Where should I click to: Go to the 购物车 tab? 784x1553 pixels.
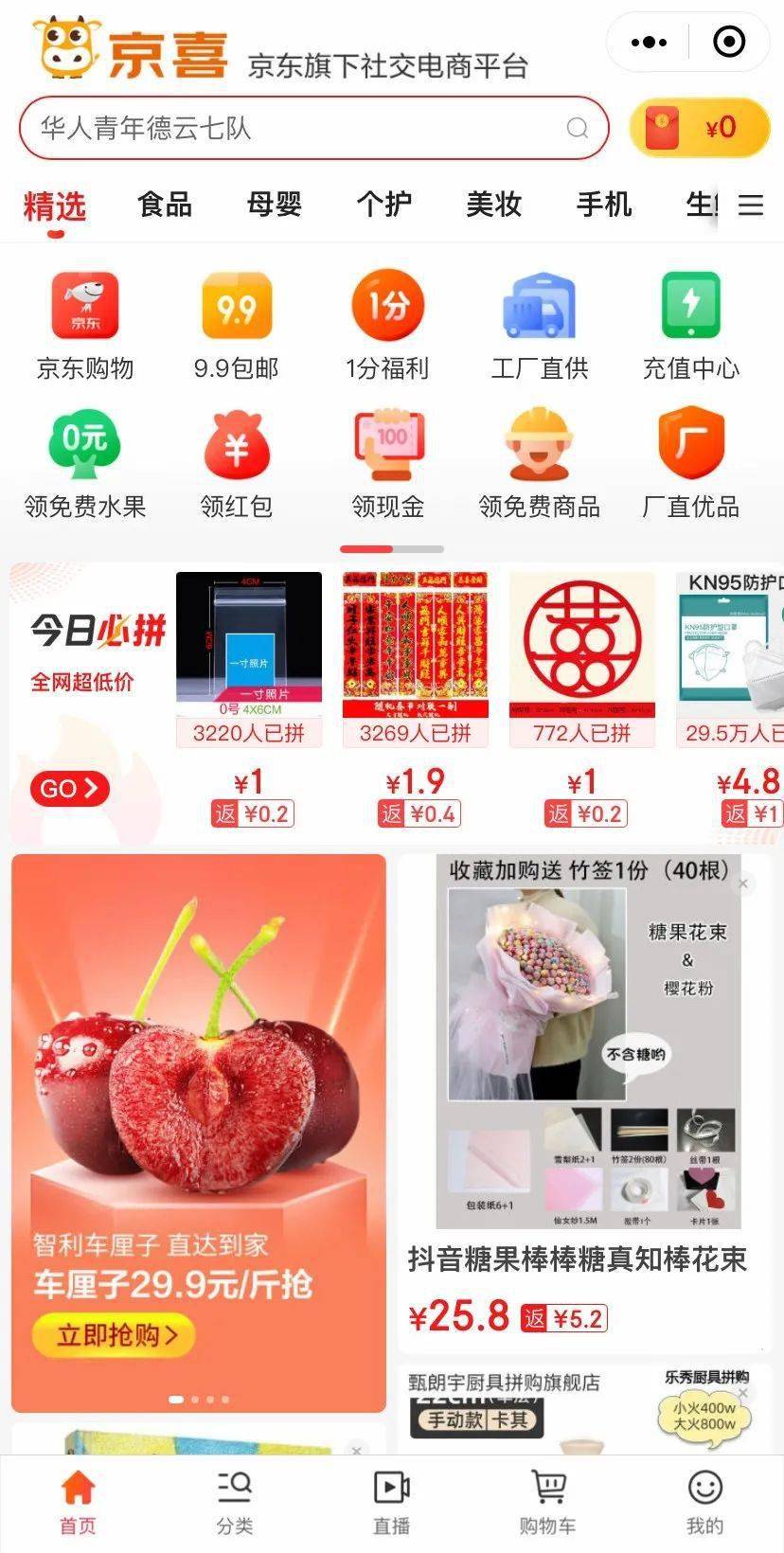tap(547, 1501)
